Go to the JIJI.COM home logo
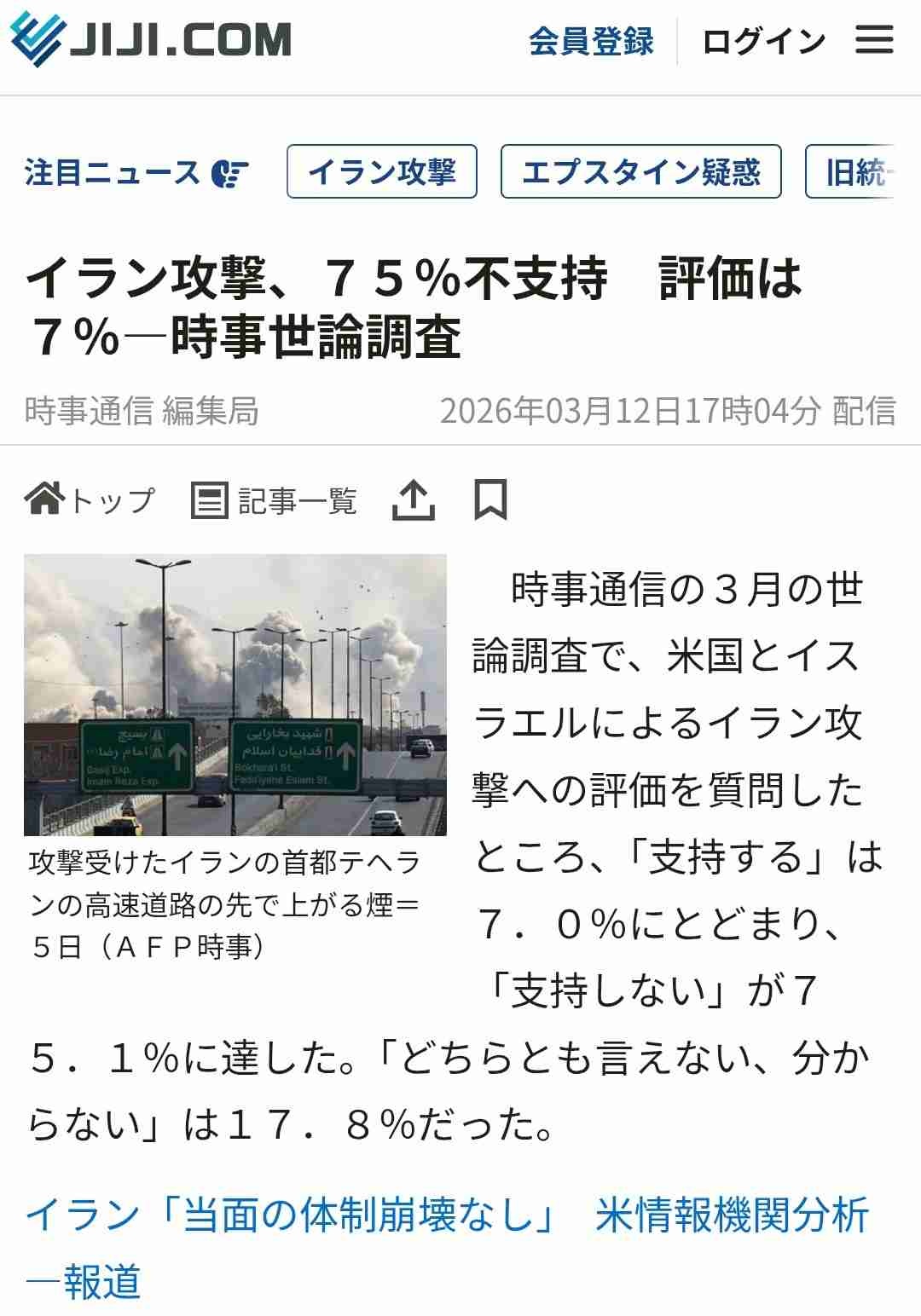This screenshot has height=1316, width=921. 151,39
